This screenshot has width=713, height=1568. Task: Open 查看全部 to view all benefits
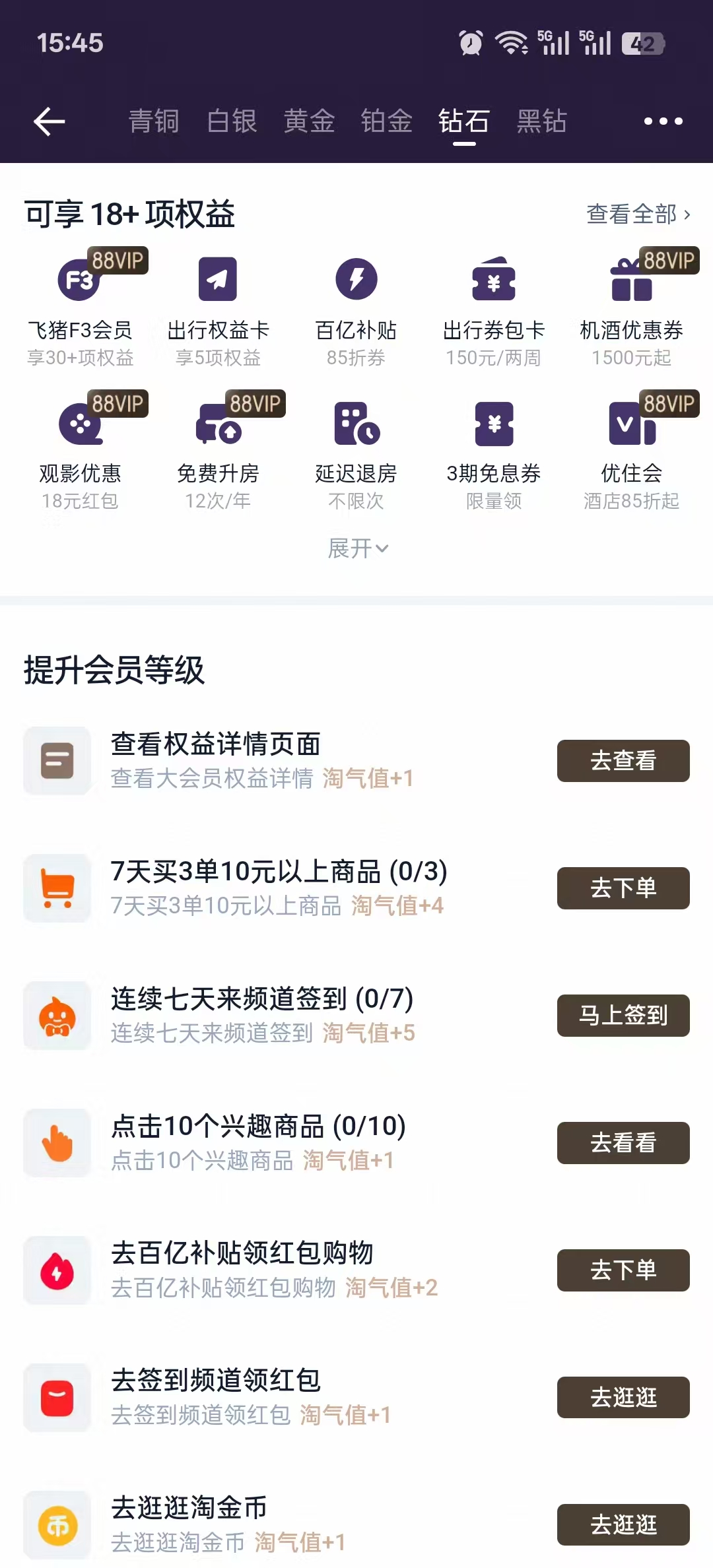pos(638,214)
